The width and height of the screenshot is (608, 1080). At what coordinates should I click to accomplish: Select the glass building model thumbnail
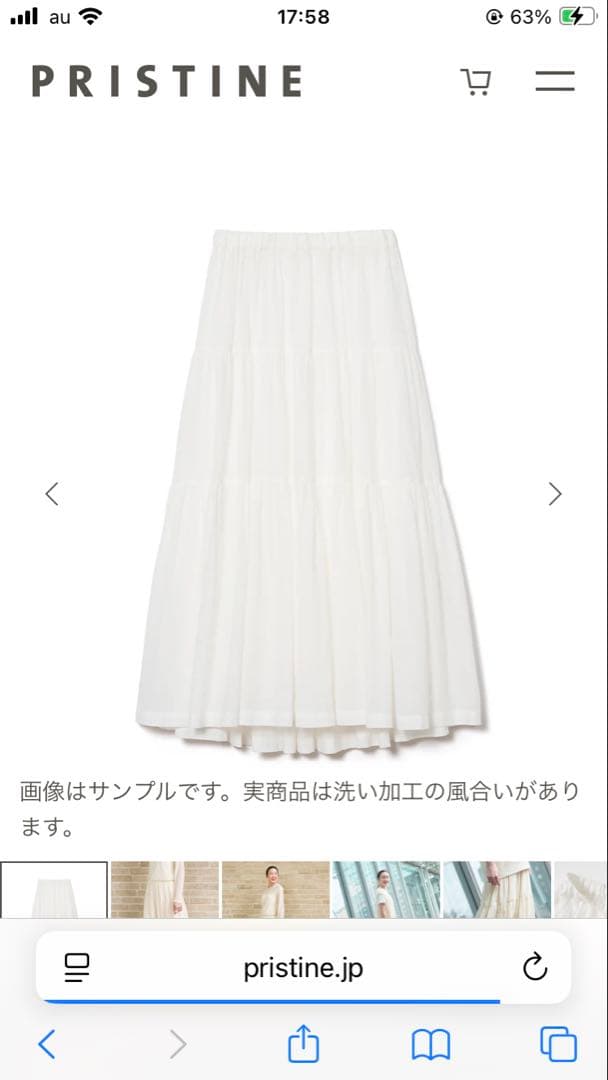click(x=386, y=890)
